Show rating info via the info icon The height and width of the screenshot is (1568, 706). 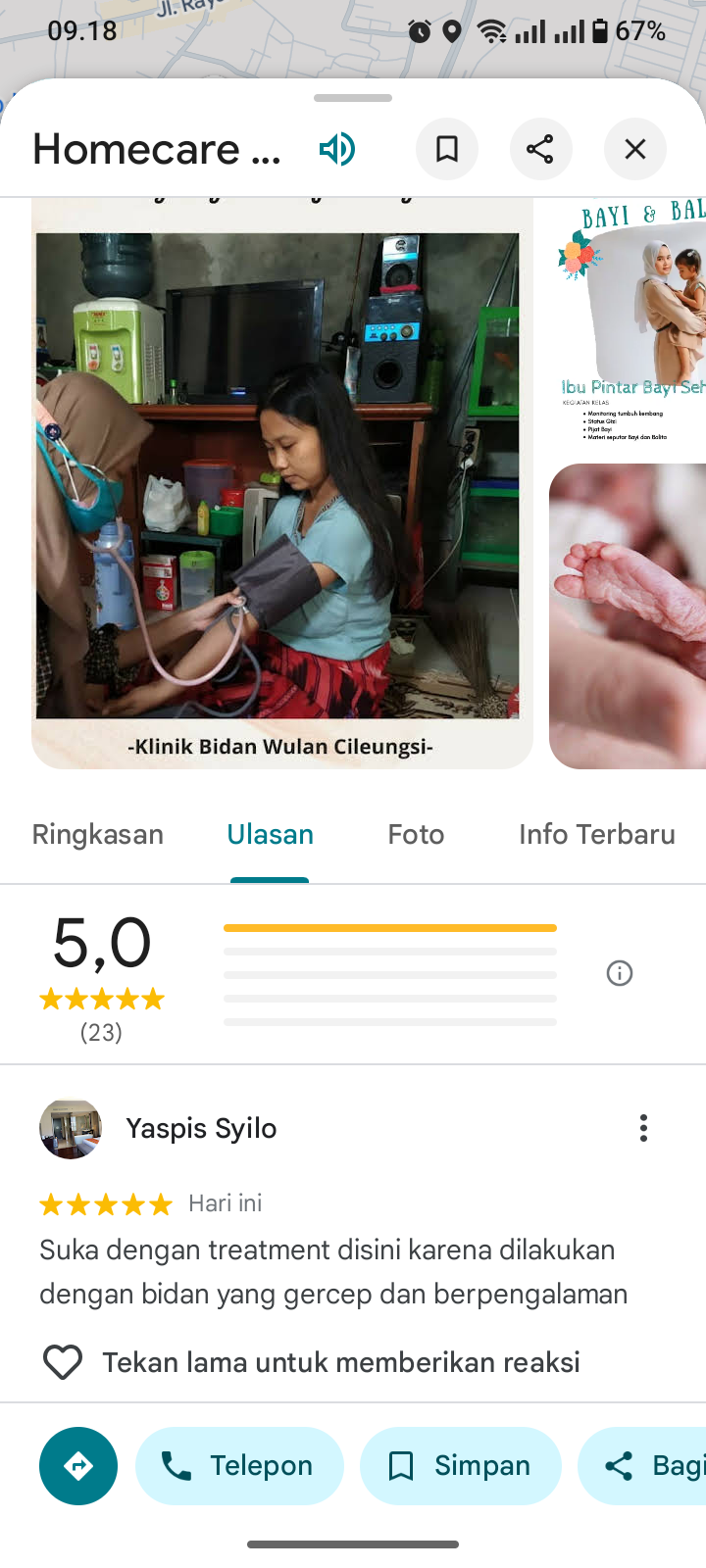point(620,973)
